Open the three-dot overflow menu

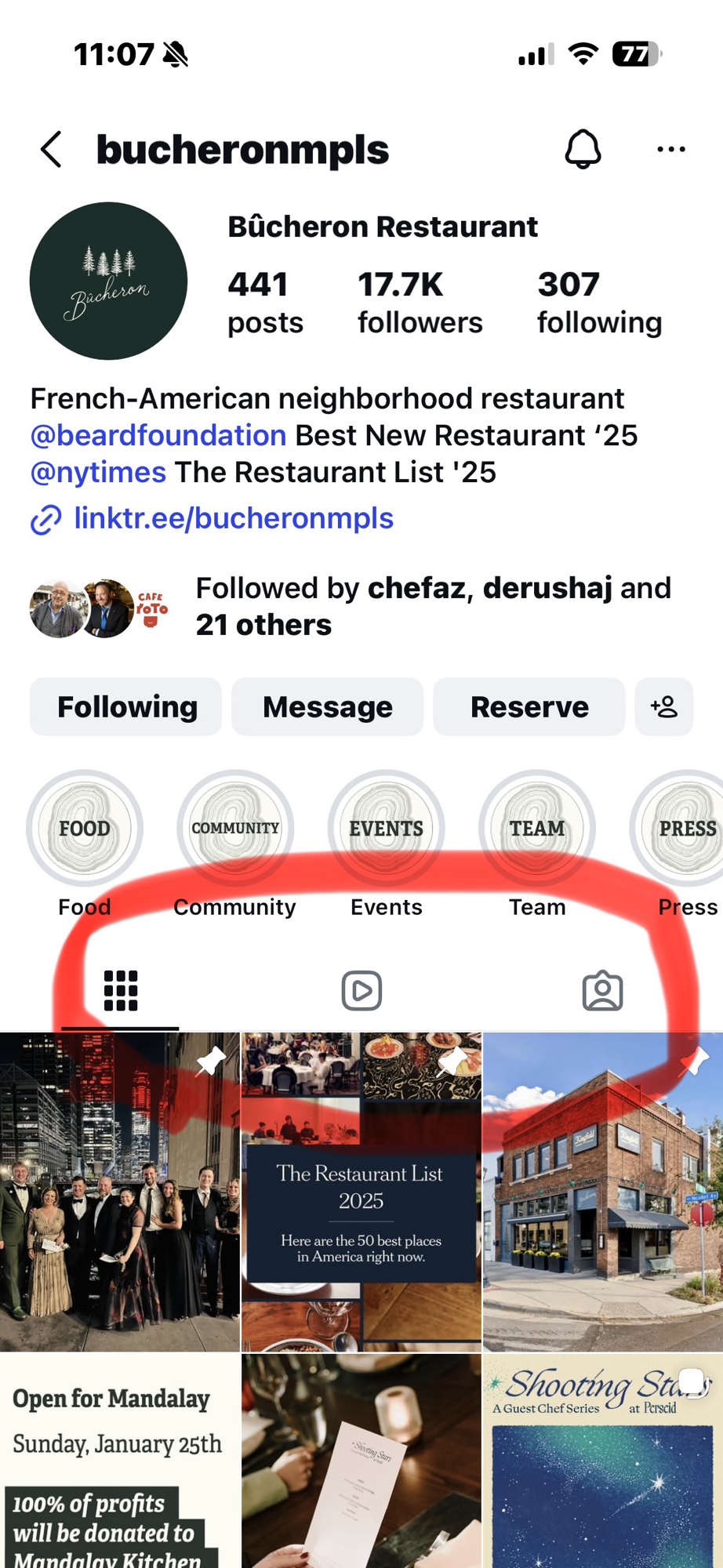(670, 149)
